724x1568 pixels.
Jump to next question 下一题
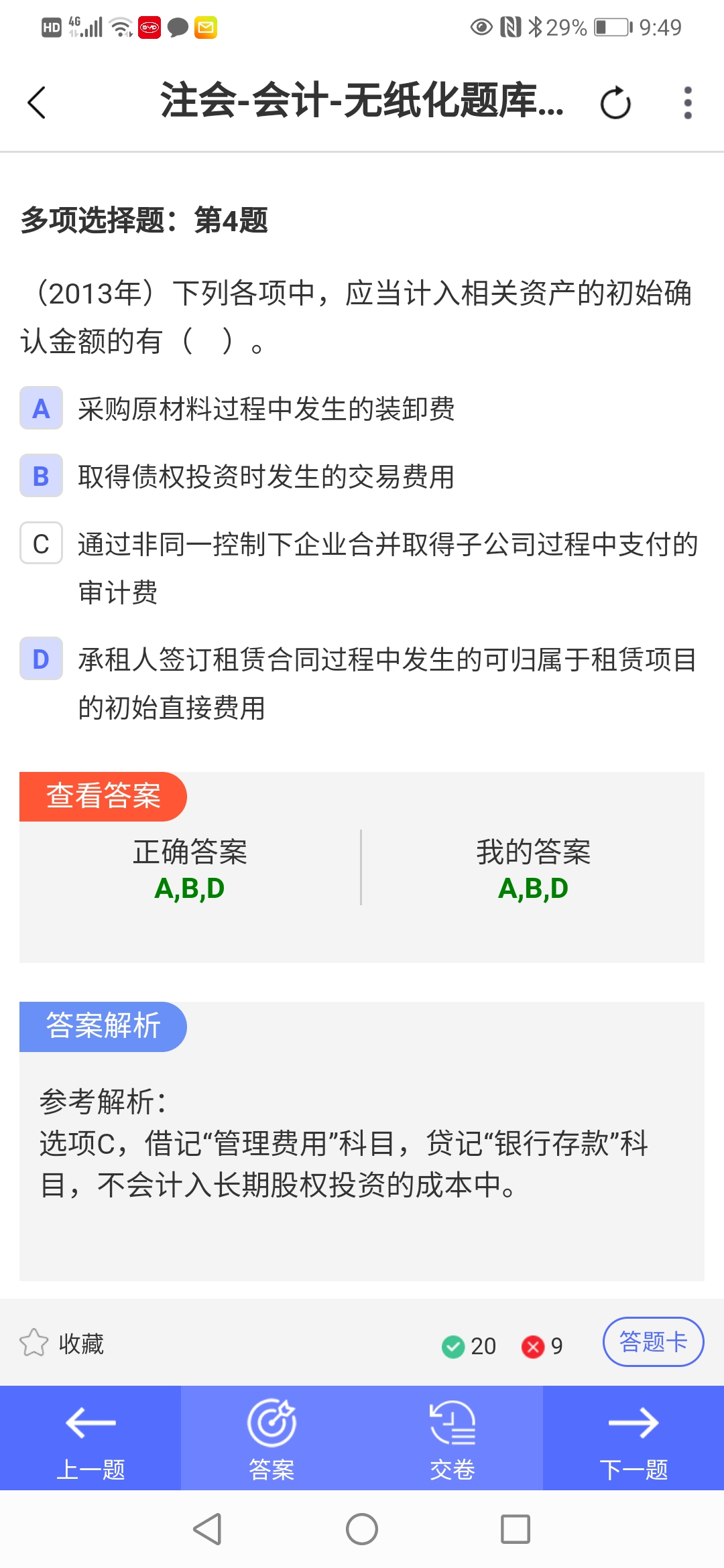coord(633,1438)
